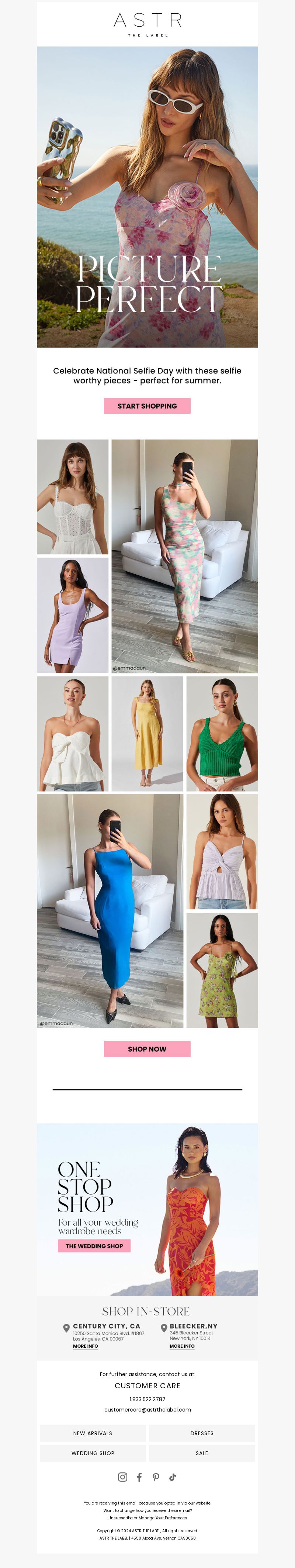The height and width of the screenshot is (1568, 295).
Task: Tap the START SHOPPING button
Action: pyautogui.click(x=147, y=406)
